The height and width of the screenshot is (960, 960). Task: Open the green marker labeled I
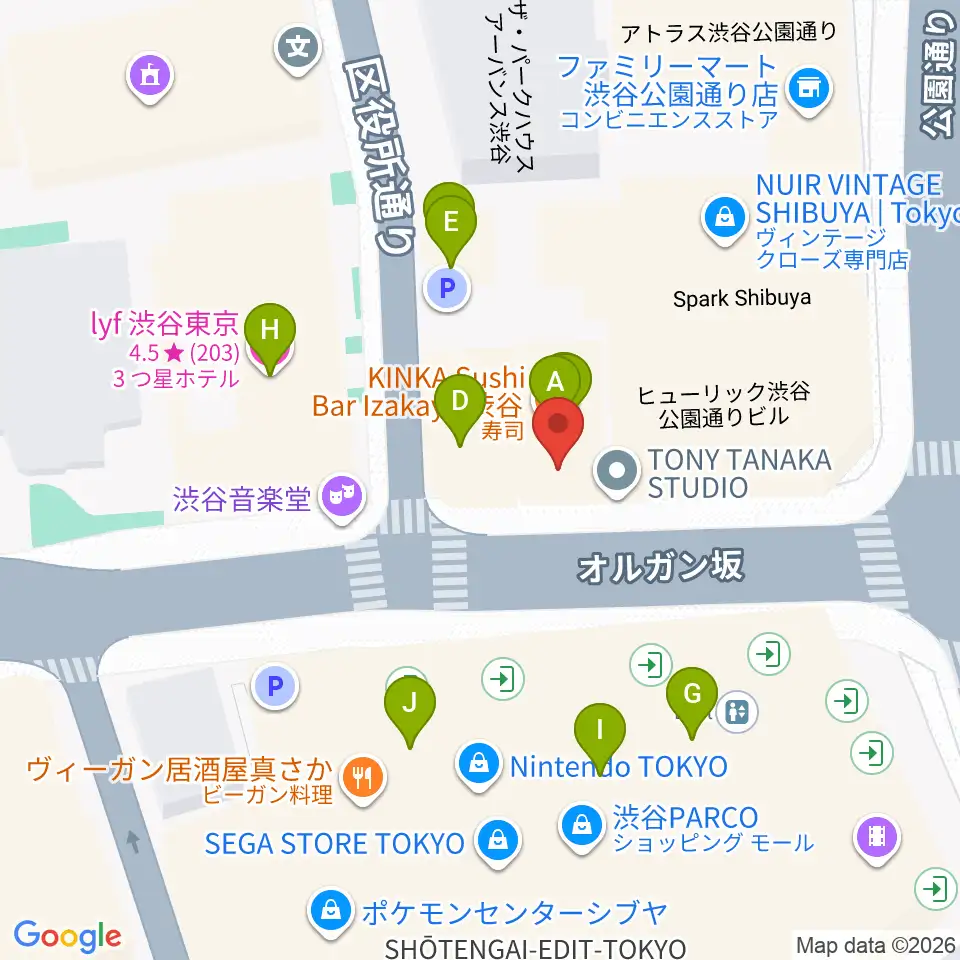pyautogui.click(x=600, y=737)
